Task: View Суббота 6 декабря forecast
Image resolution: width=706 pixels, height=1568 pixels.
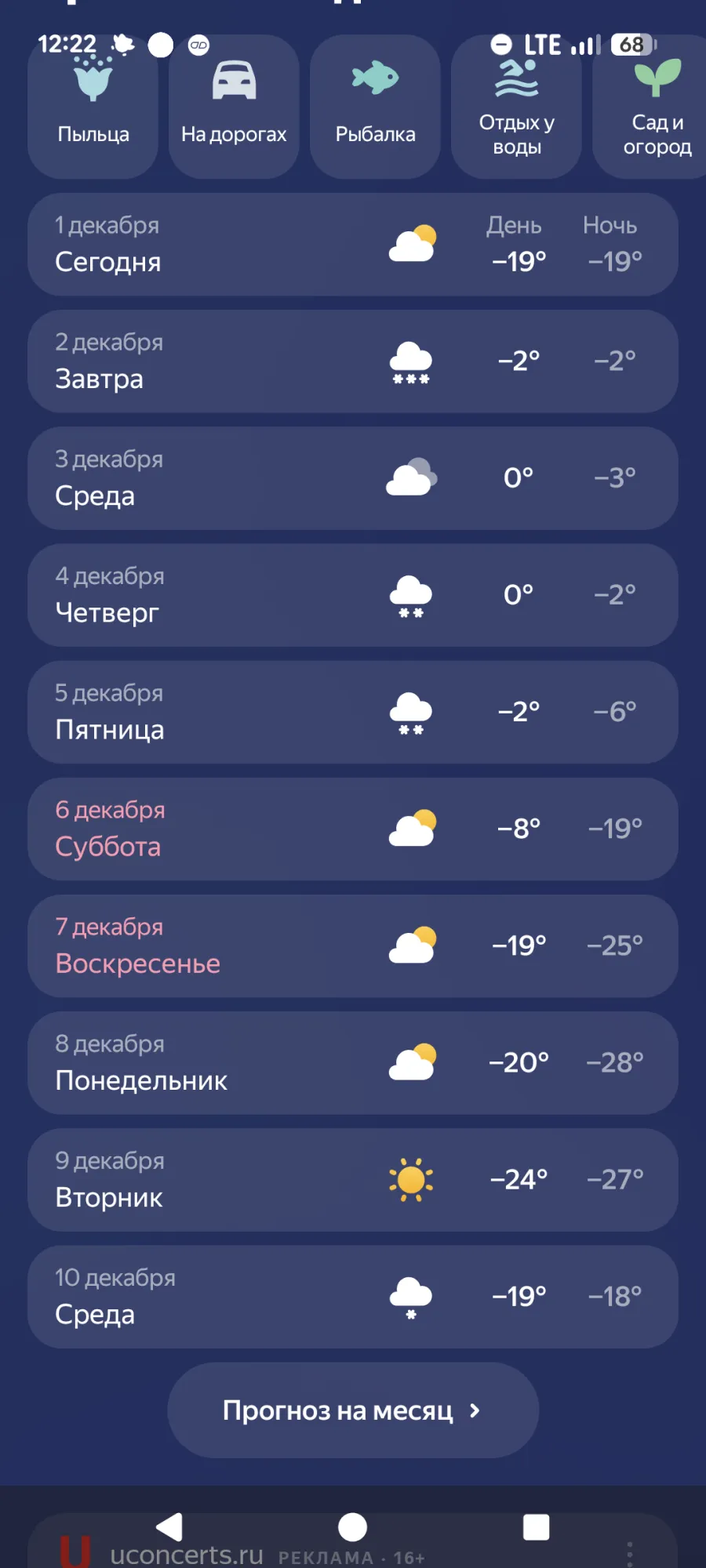Action: pyautogui.click(x=353, y=829)
